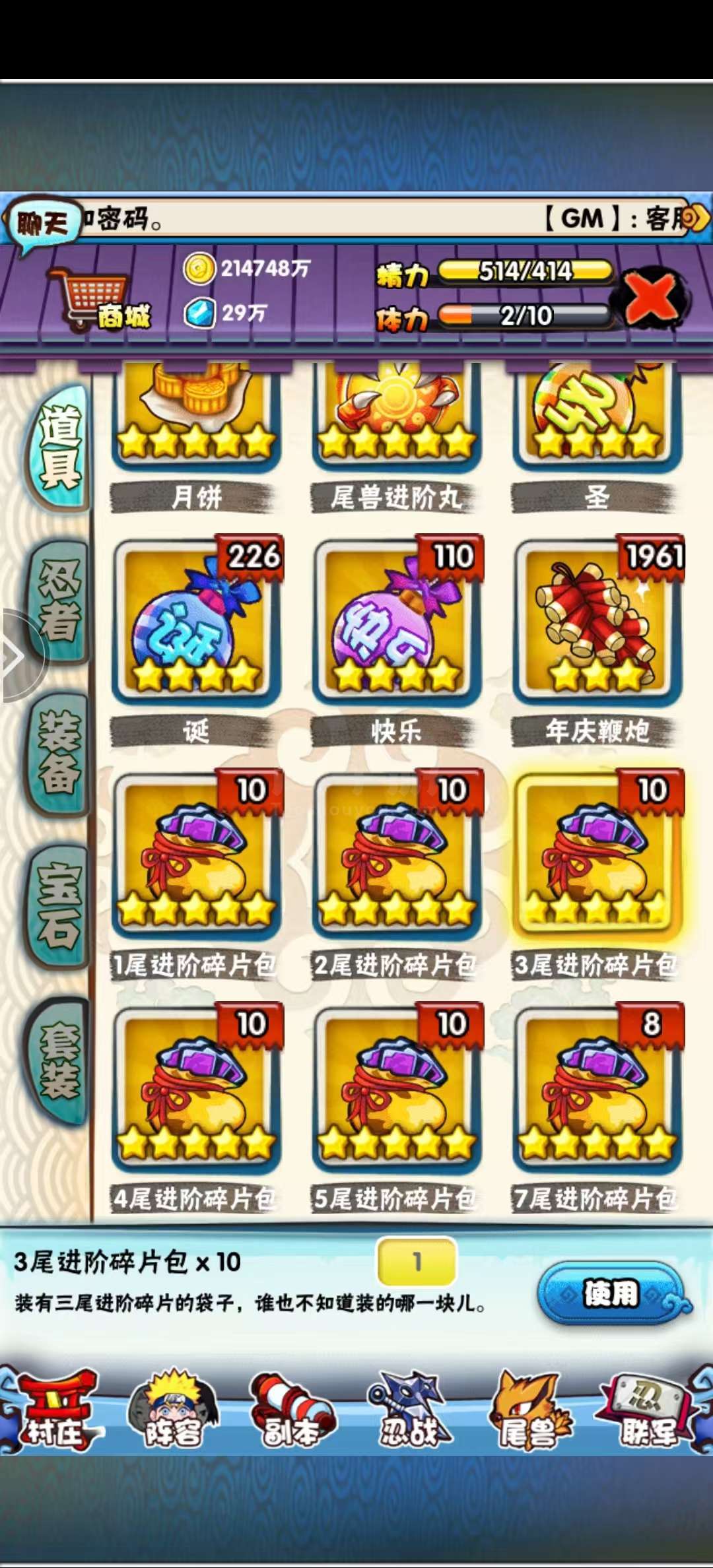Switch to the 宝石 side tab

click(59, 905)
